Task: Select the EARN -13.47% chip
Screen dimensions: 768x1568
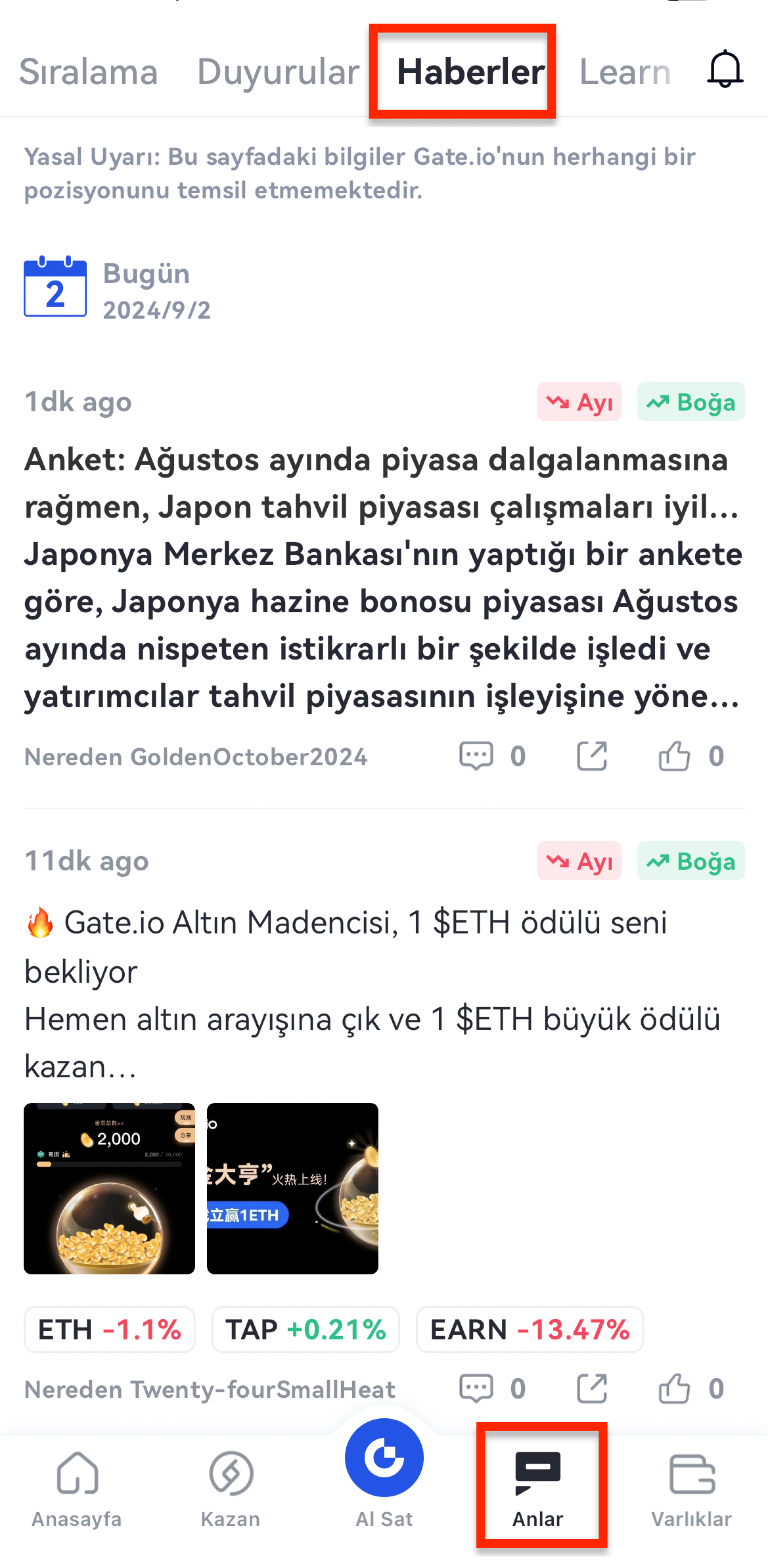Action: (530, 1329)
